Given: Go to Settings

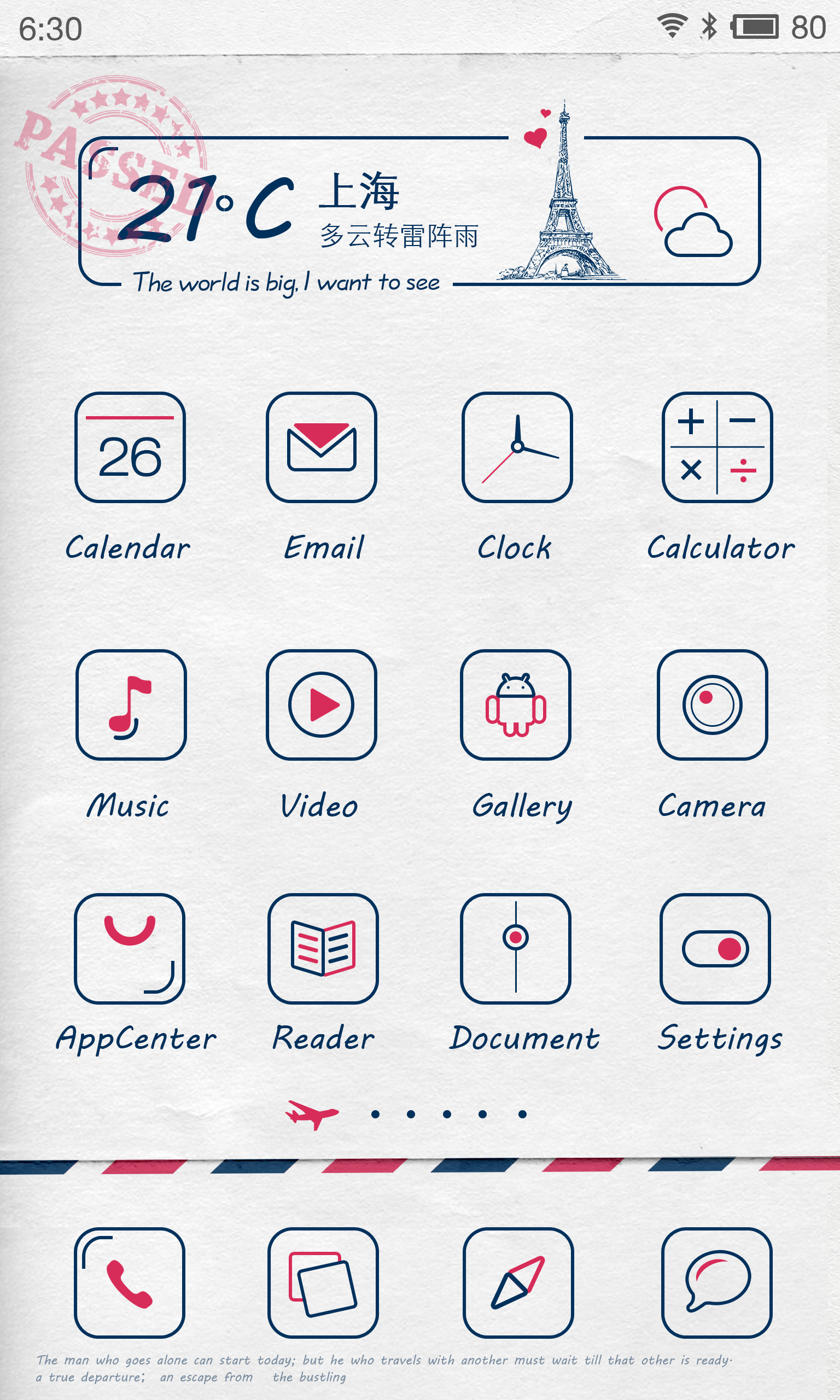Looking at the screenshot, I should (x=715, y=948).
